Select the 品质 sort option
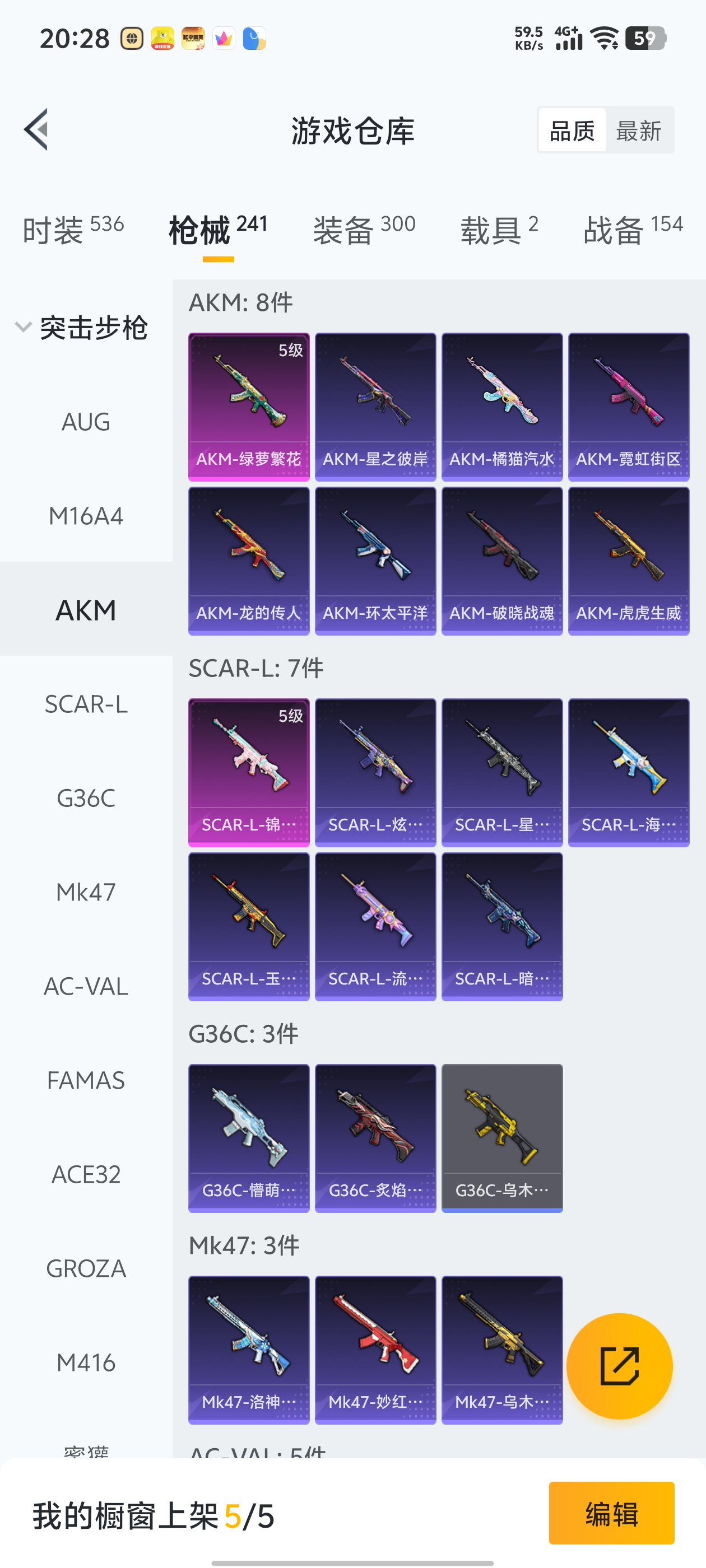This screenshot has height=1568, width=706. pos(572,130)
